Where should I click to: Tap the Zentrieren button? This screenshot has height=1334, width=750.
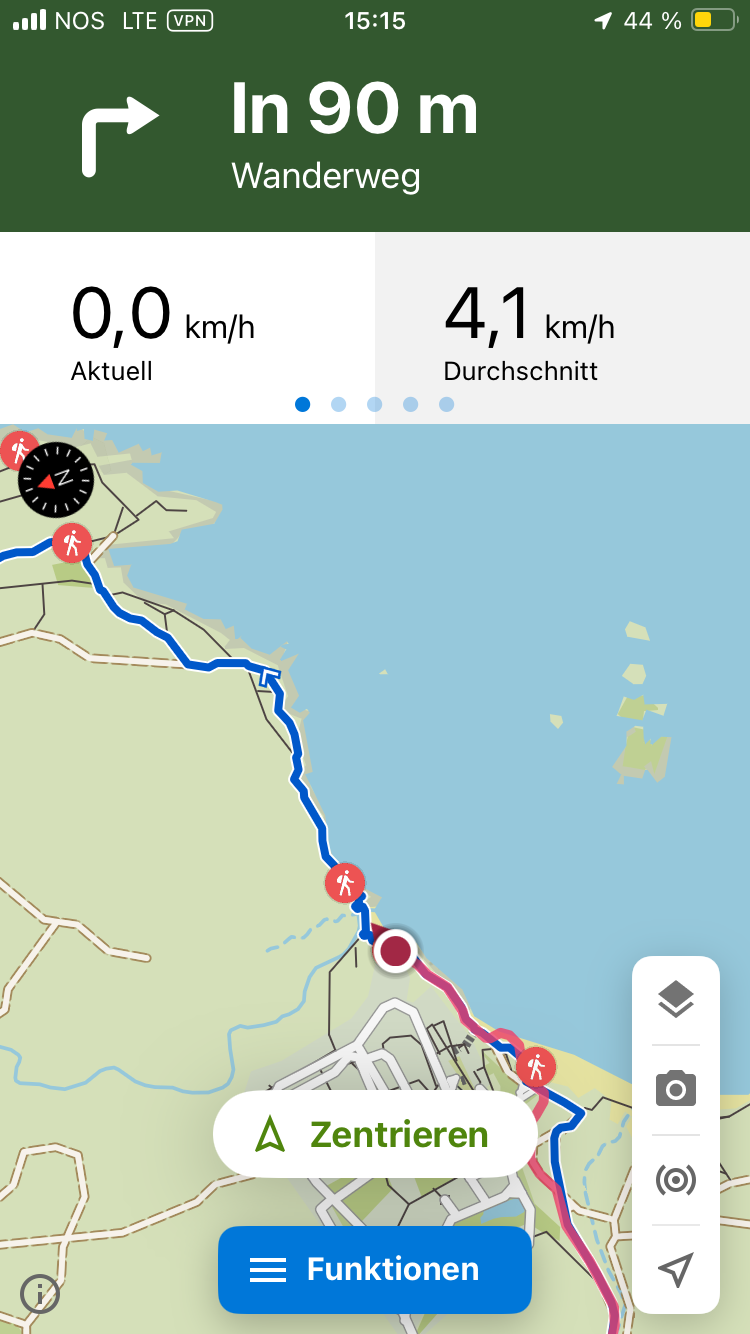click(375, 1133)
